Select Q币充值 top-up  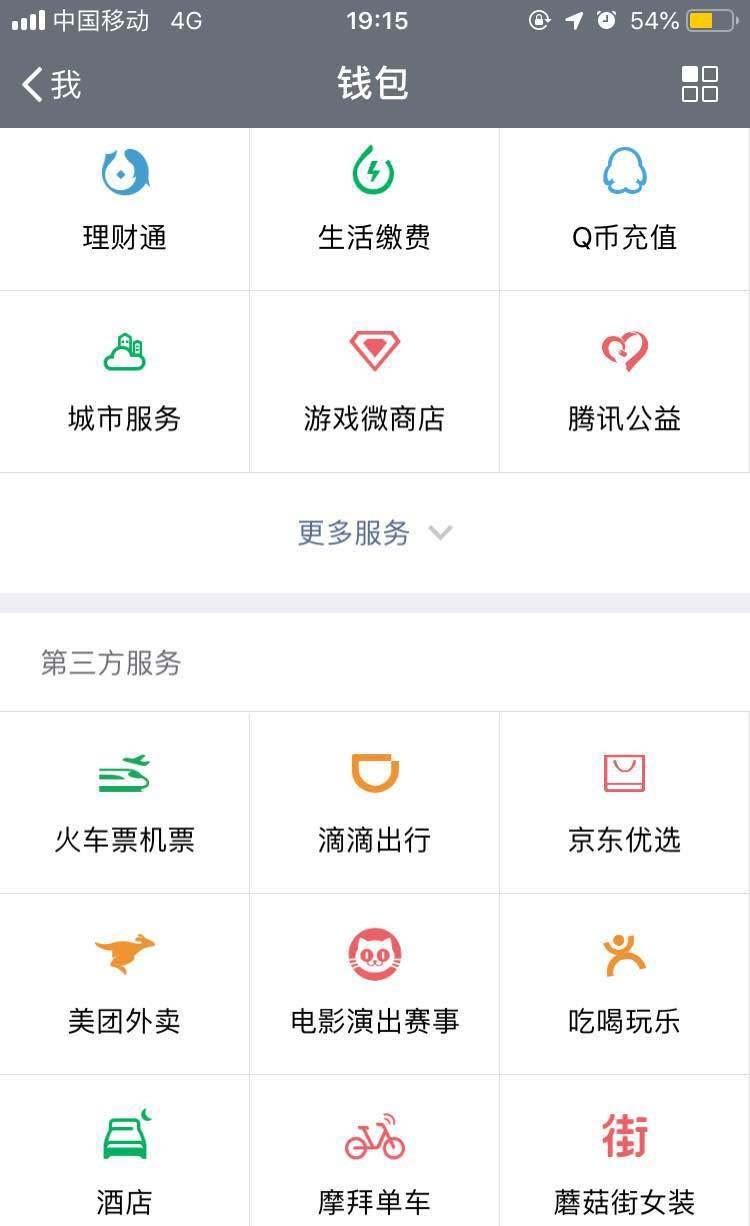point(624,205)
